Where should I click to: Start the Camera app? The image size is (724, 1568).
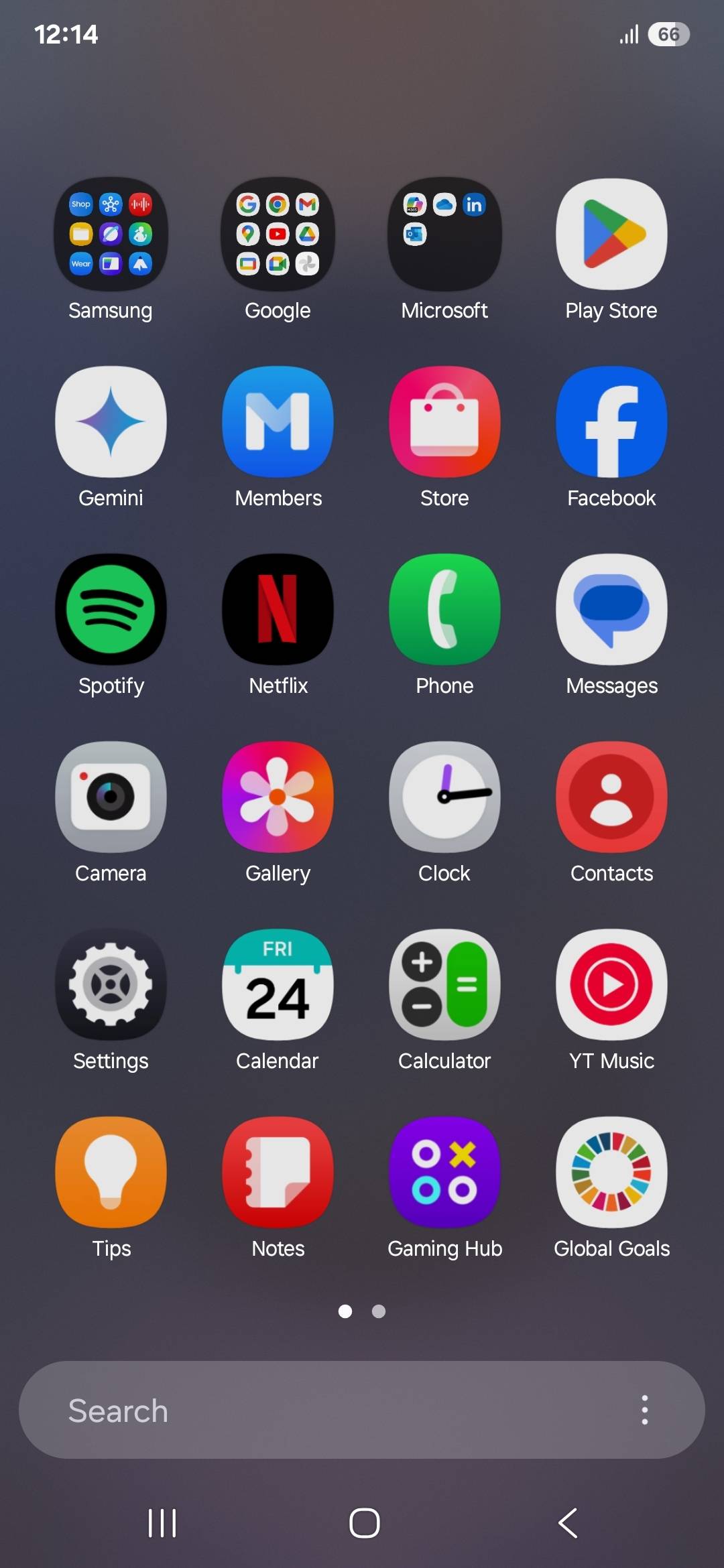tap(111, 797)
